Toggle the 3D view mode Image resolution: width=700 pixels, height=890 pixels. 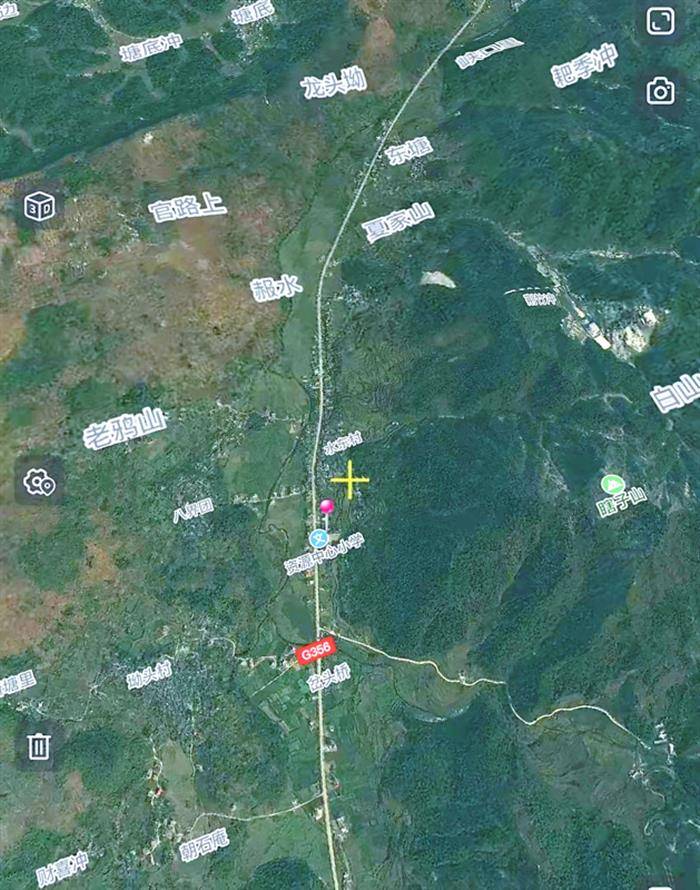click(x=39, y=207)
